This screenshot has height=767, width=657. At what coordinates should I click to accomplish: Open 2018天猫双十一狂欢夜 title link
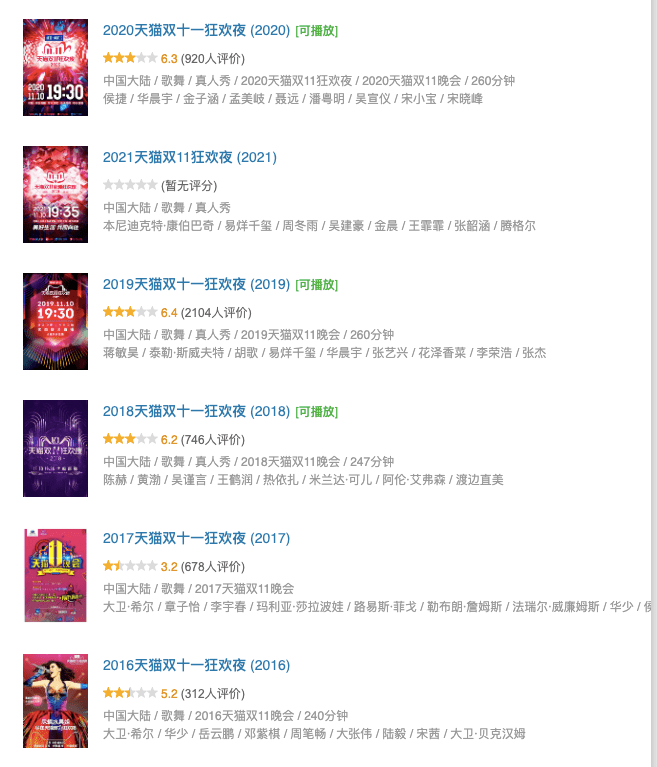click(x=196, y=412)
